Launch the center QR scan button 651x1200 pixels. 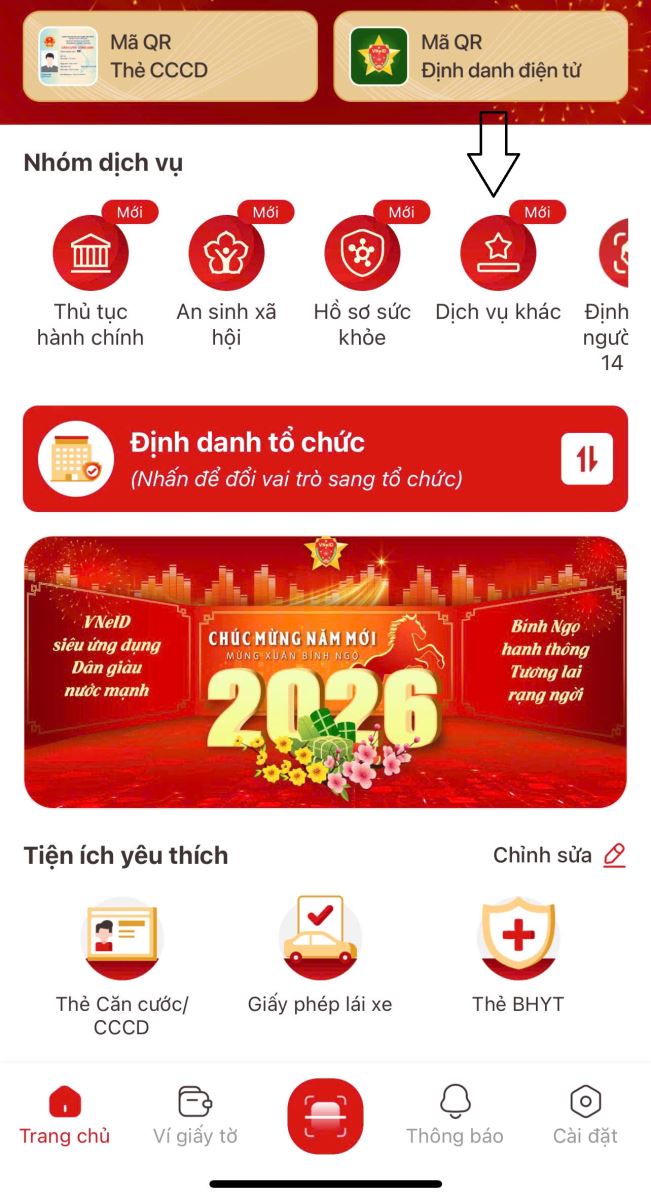click(x=325, y=1116)
